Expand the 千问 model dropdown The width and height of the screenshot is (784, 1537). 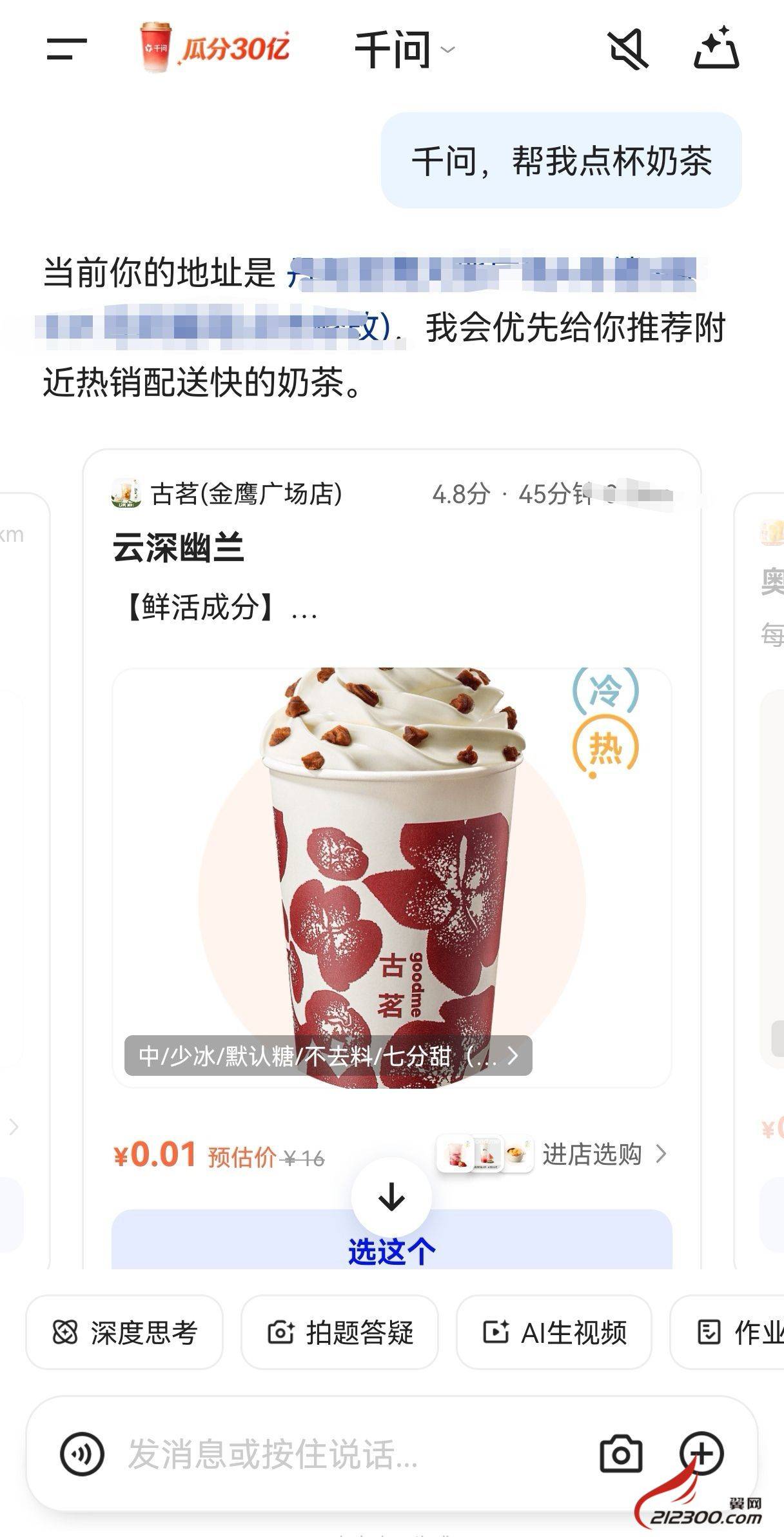[x=404, y=49]
